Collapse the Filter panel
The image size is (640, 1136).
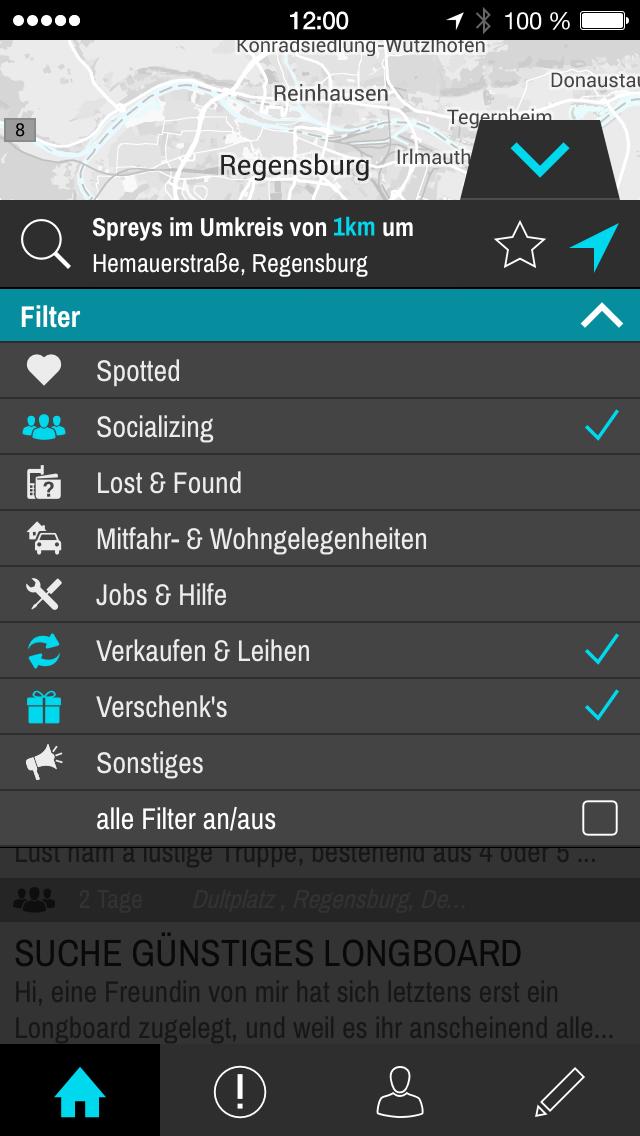[x=601, y=317]
